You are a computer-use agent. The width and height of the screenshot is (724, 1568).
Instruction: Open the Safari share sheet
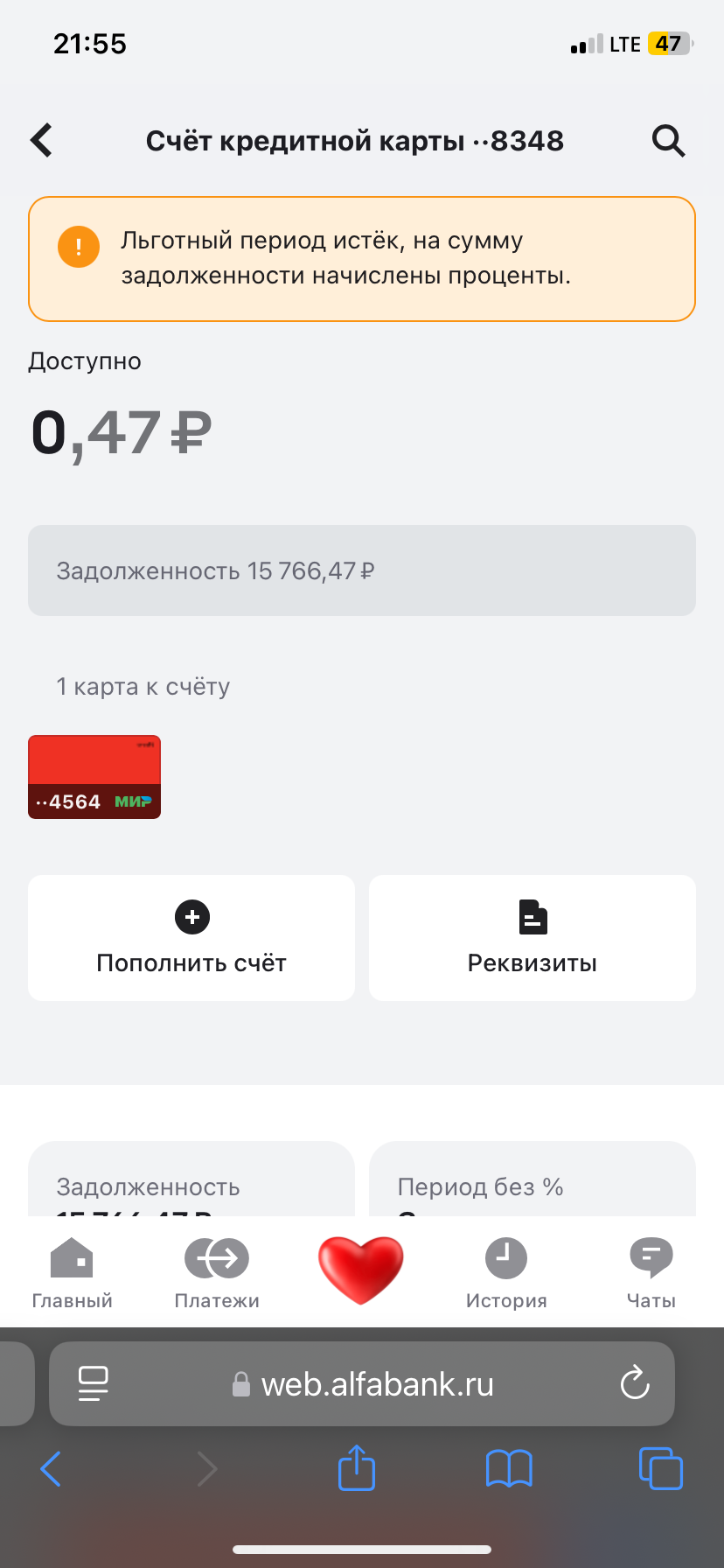point(355,1468)
